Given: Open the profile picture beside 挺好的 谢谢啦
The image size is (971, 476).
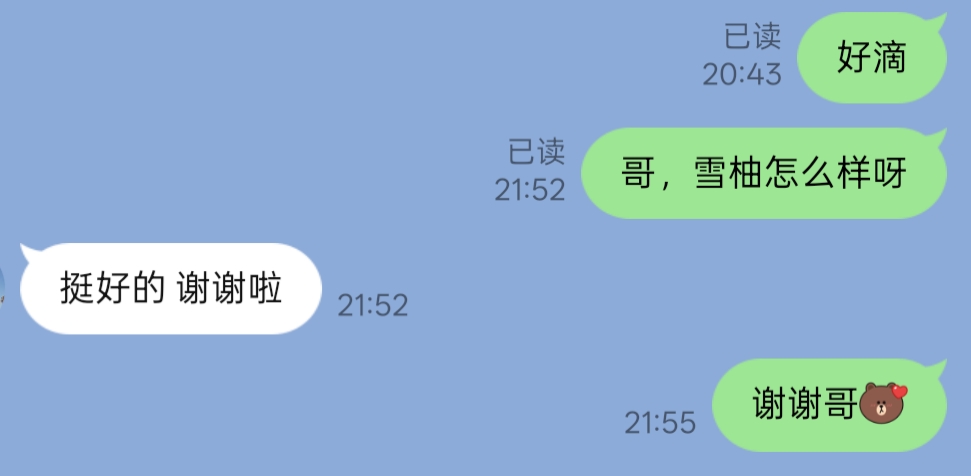Looking at the screenshot, I should 4,288.
